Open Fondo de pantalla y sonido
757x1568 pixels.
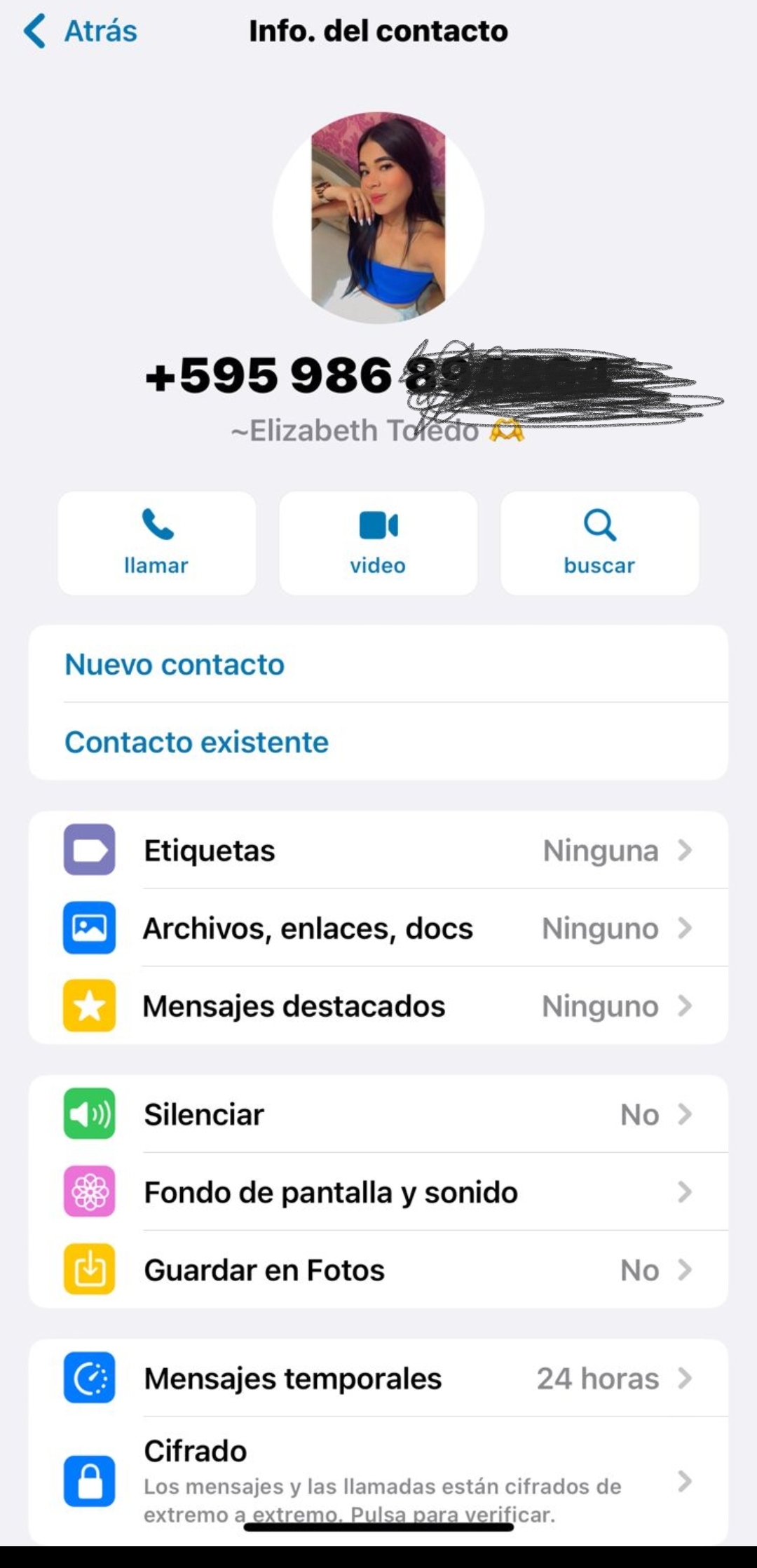click(378, 1191)
